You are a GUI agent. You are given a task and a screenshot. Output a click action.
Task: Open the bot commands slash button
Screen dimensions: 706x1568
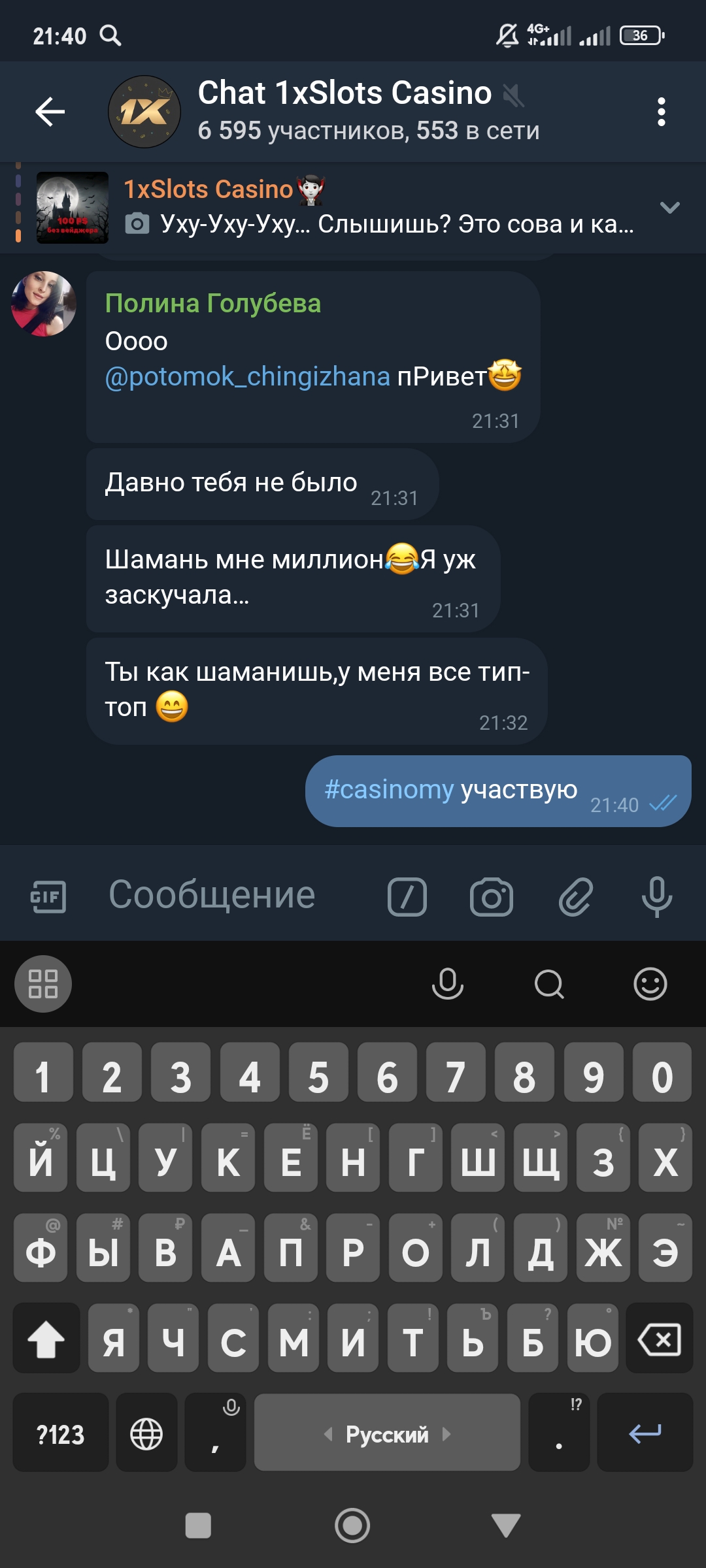pos(407,896)
